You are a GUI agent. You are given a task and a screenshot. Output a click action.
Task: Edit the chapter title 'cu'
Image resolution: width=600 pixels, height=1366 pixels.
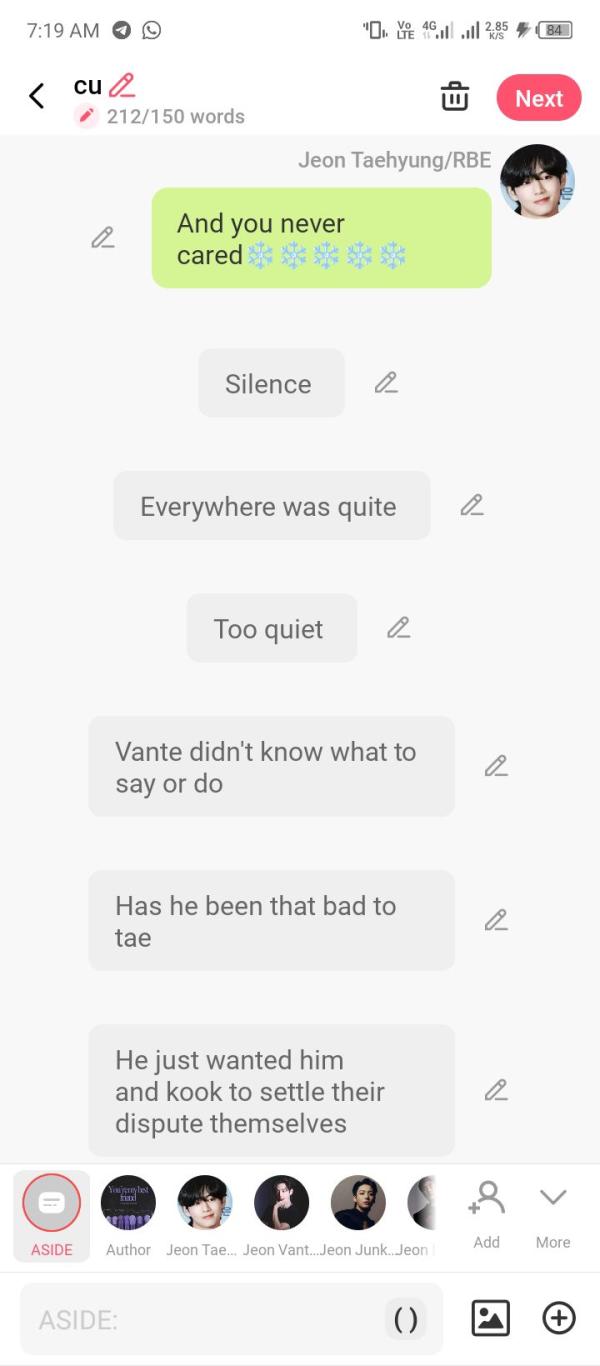tap(121, 85)
